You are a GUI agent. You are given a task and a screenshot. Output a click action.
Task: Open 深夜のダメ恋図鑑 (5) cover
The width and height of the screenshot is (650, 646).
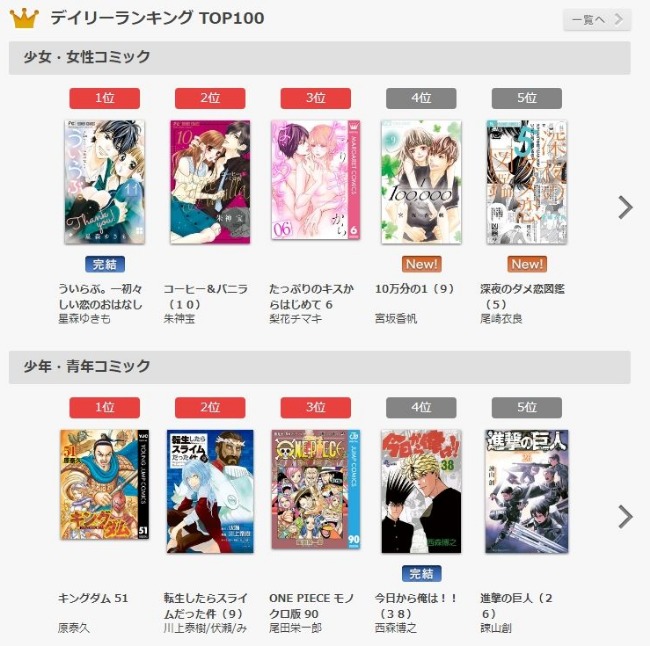point(527,182)
